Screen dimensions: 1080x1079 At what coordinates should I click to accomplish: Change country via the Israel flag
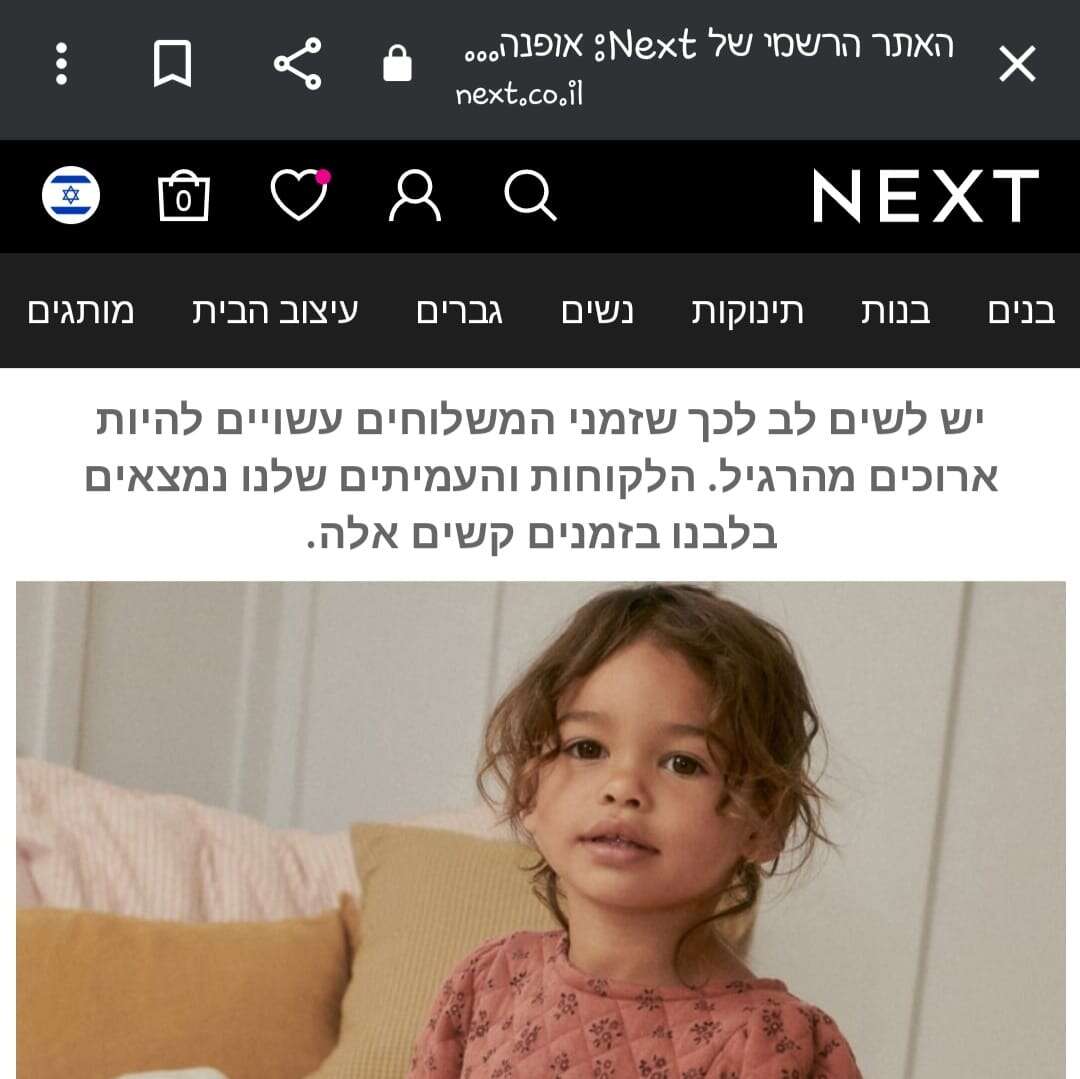pyautogui.click(x=71, y=195)
